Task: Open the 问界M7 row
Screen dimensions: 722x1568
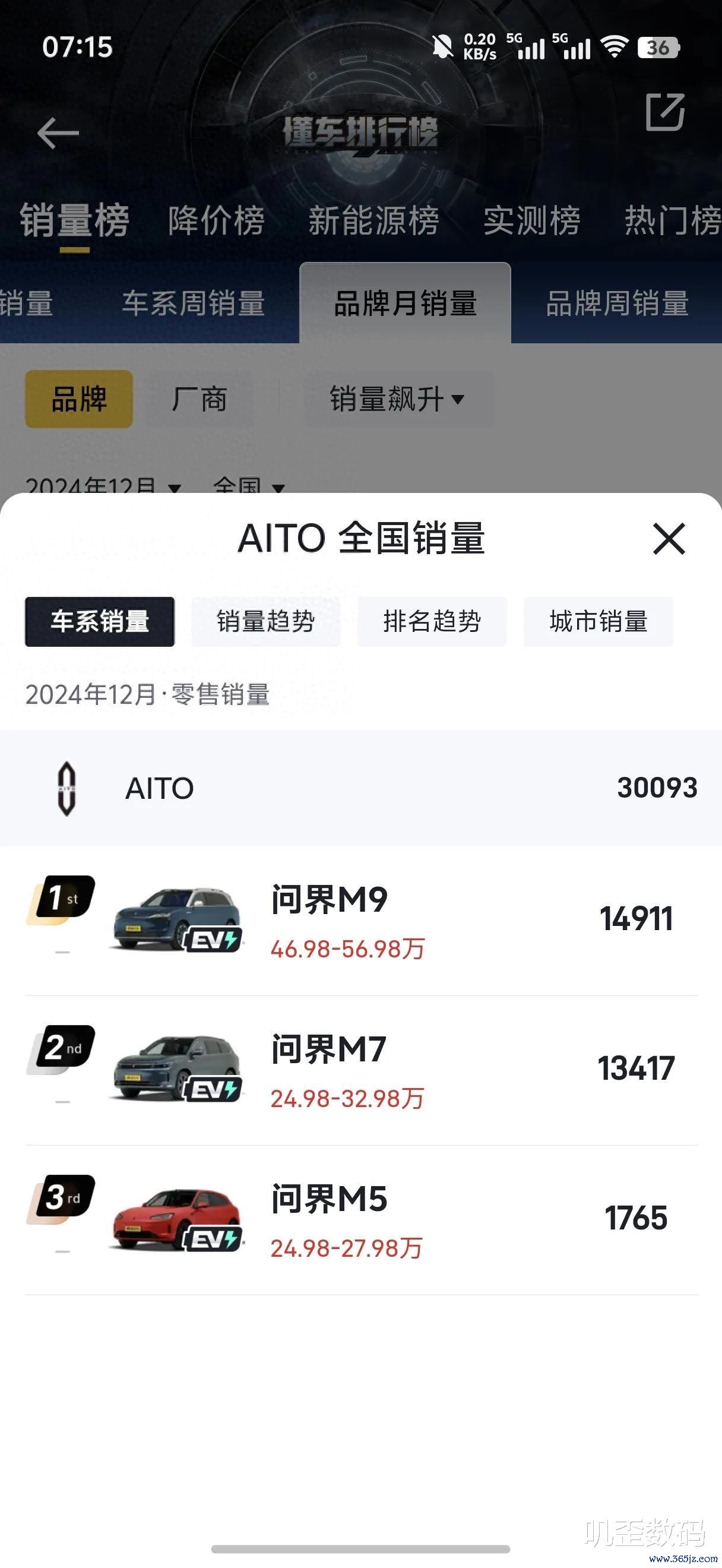Action: pyautogui.click(x=362, y=1070)
